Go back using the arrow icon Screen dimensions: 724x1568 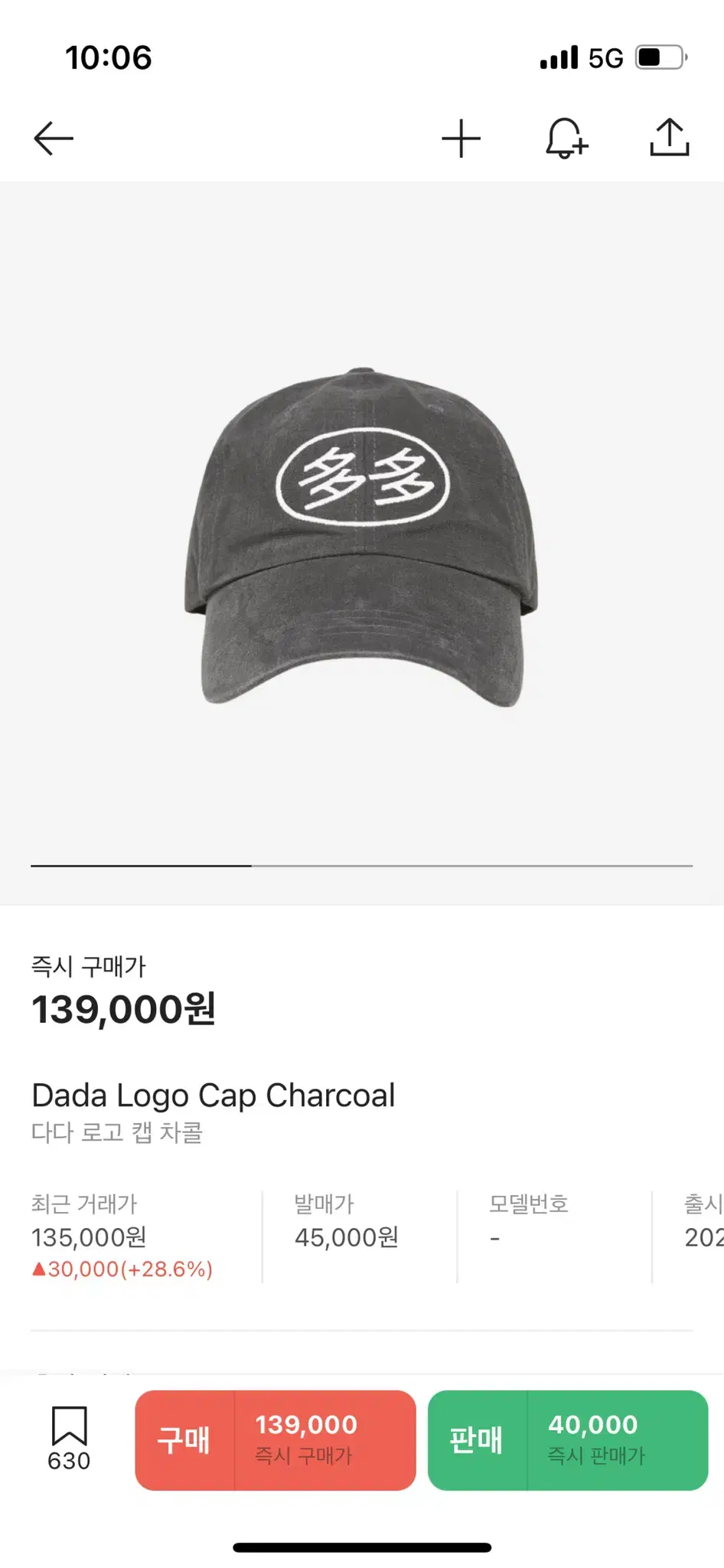coord(54,139)
